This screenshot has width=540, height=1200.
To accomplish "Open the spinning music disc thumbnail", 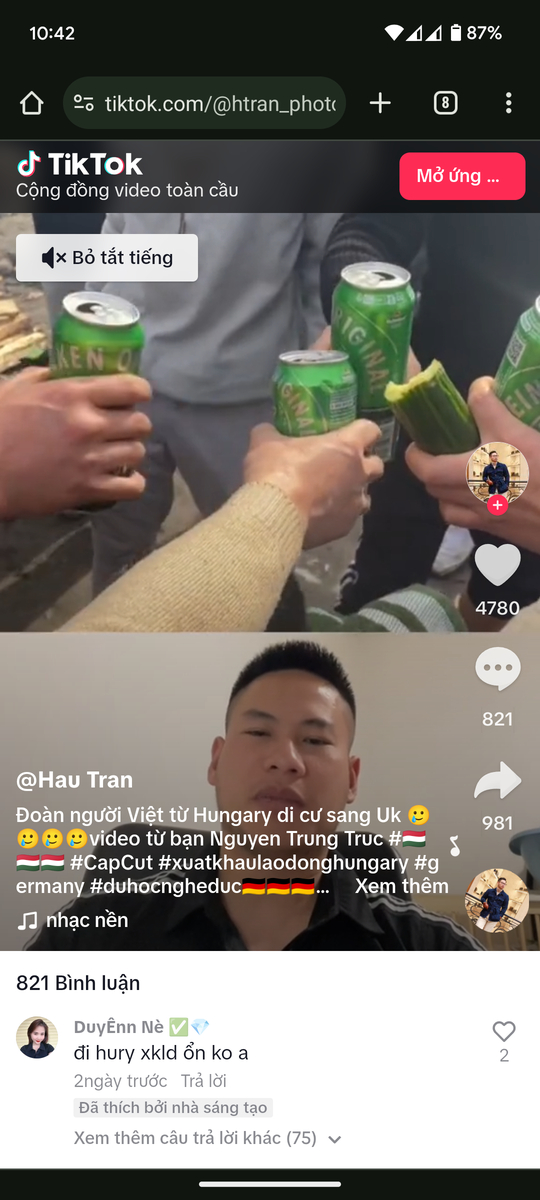I will click(497, 900).
